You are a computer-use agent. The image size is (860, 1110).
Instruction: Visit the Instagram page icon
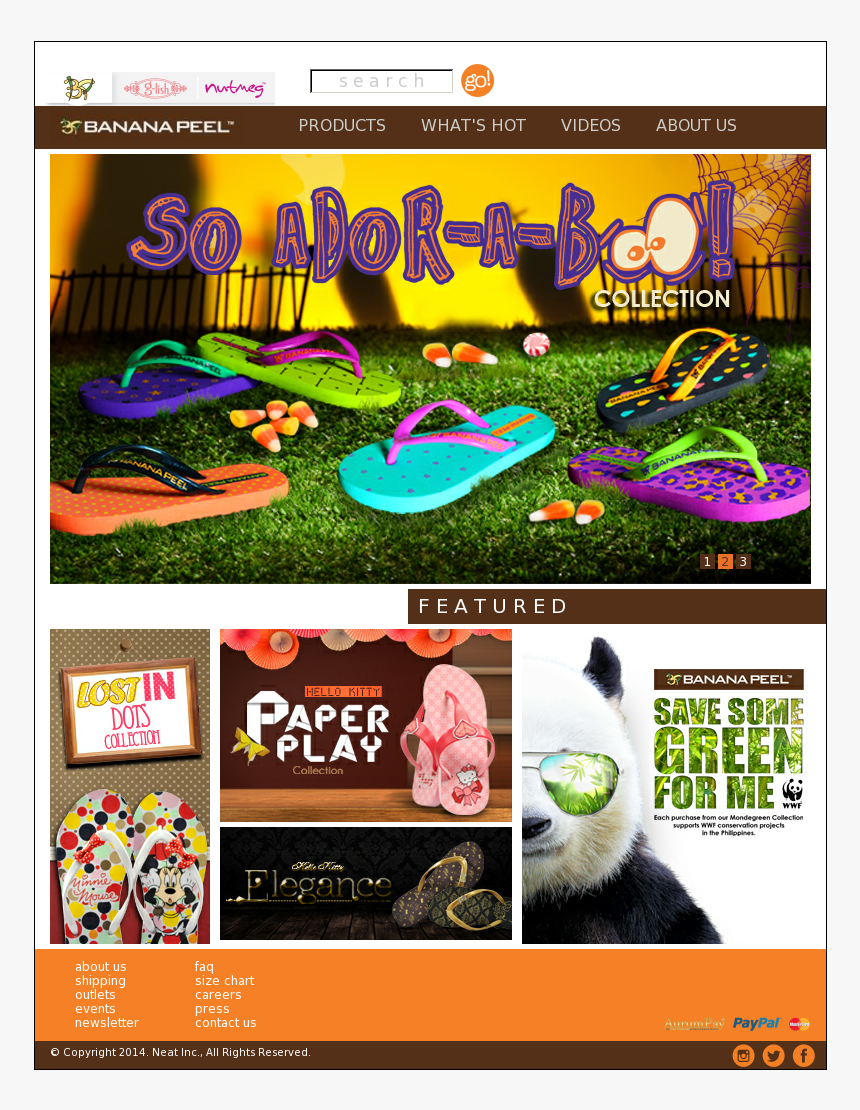[743, 1056]
